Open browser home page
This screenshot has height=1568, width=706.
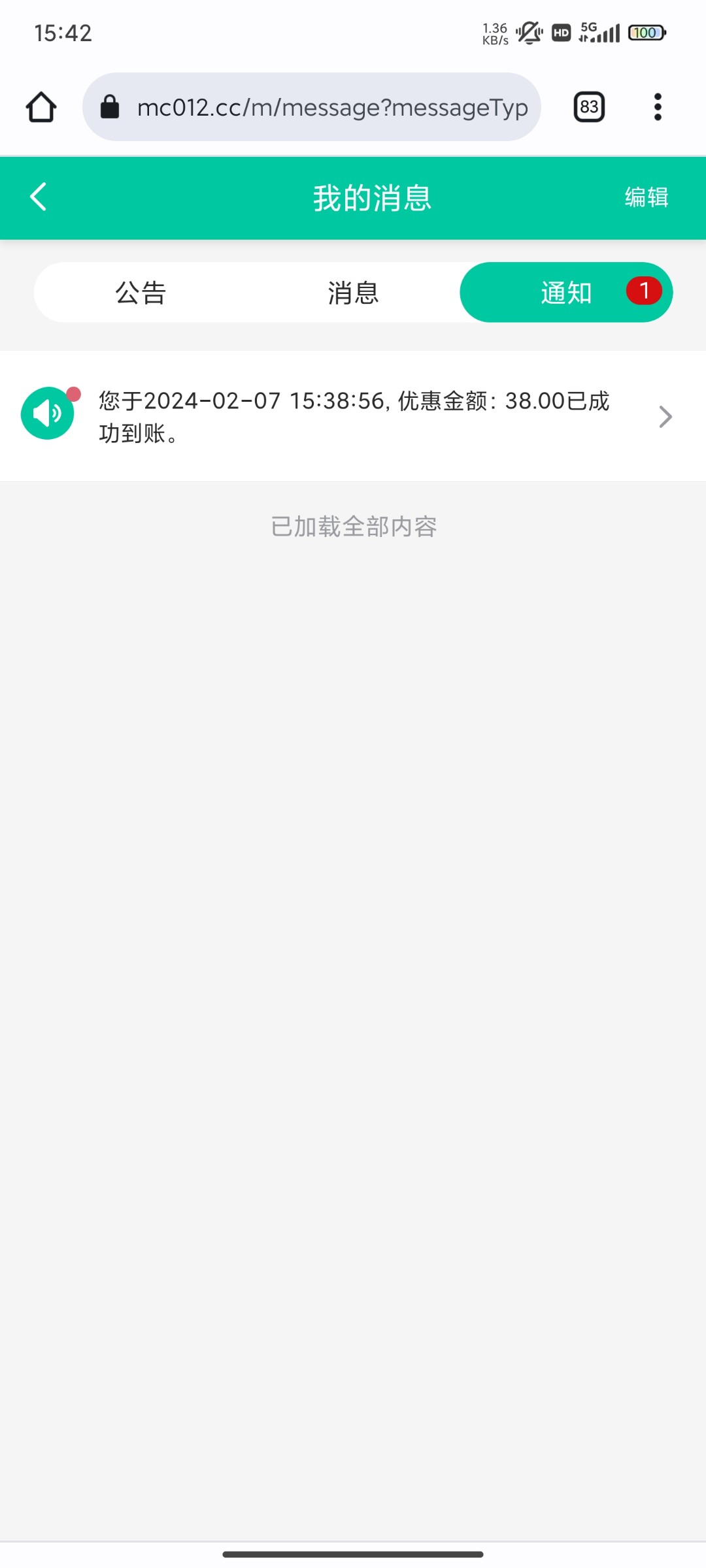click(x=41, y=107)
